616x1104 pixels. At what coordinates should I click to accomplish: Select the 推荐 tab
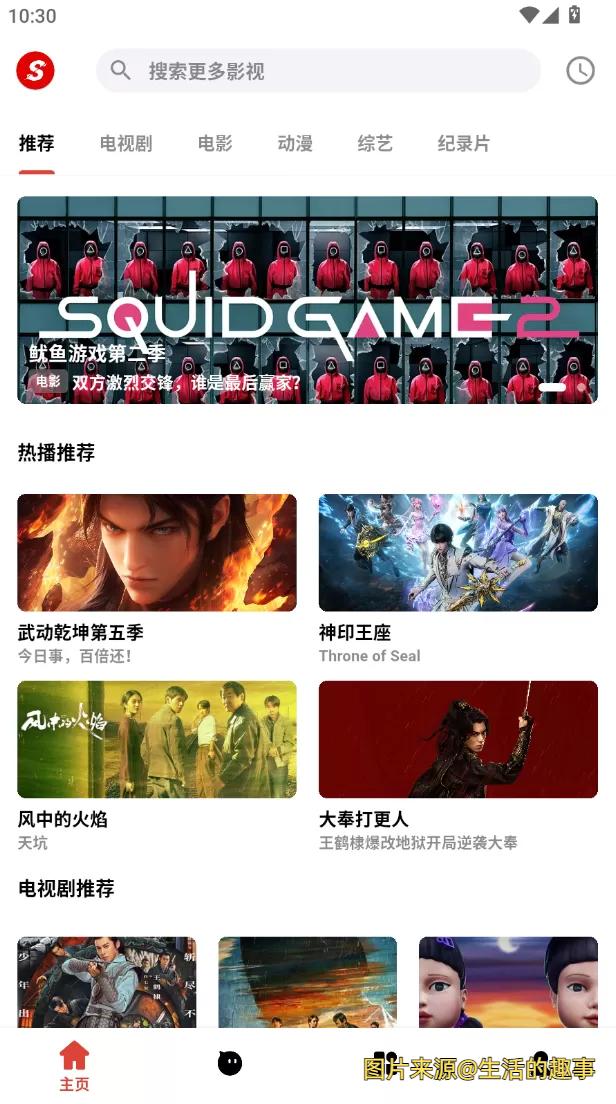pos(36,144)
